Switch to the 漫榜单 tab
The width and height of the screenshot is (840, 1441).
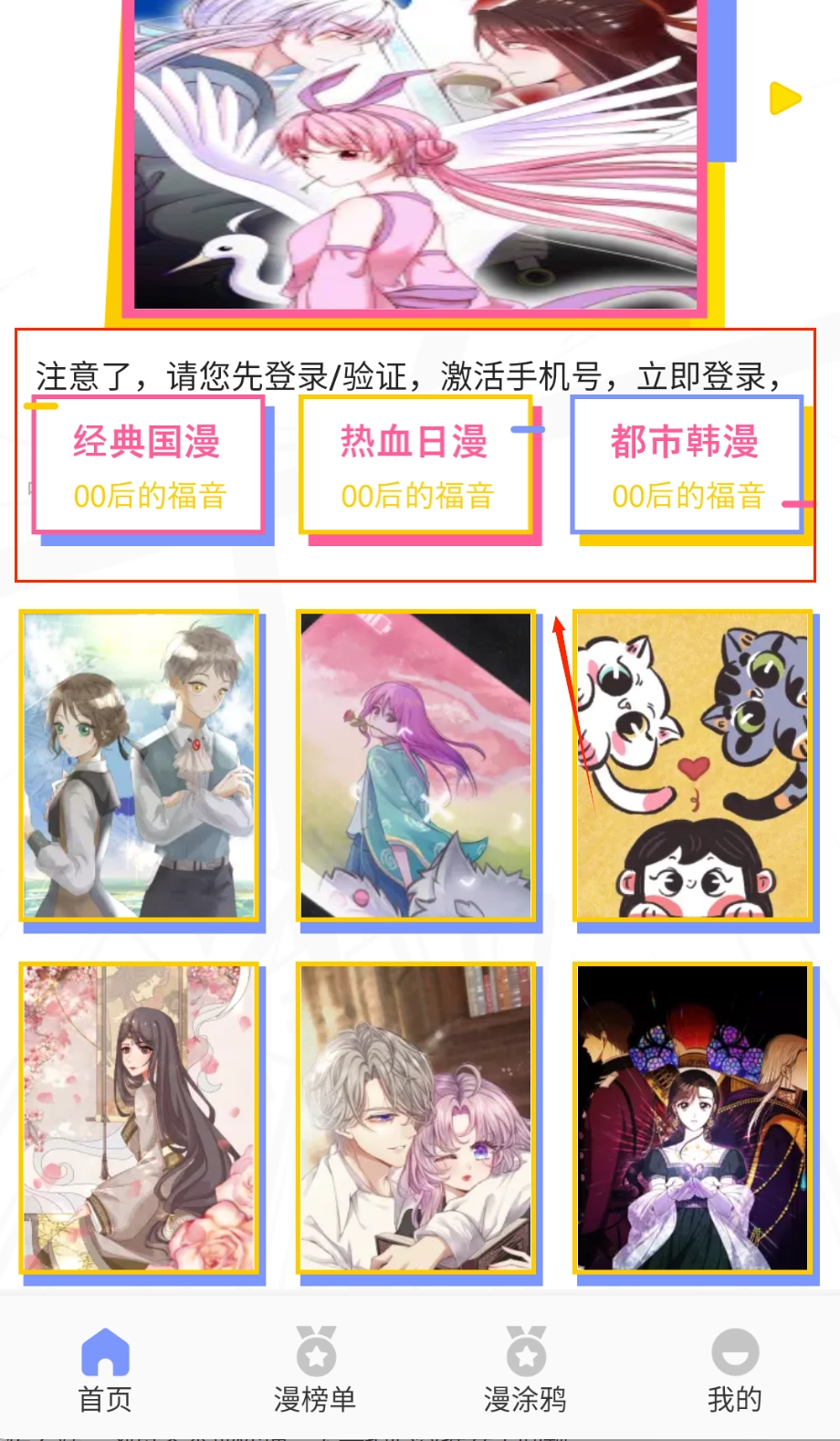click(x=315, y=1370)
